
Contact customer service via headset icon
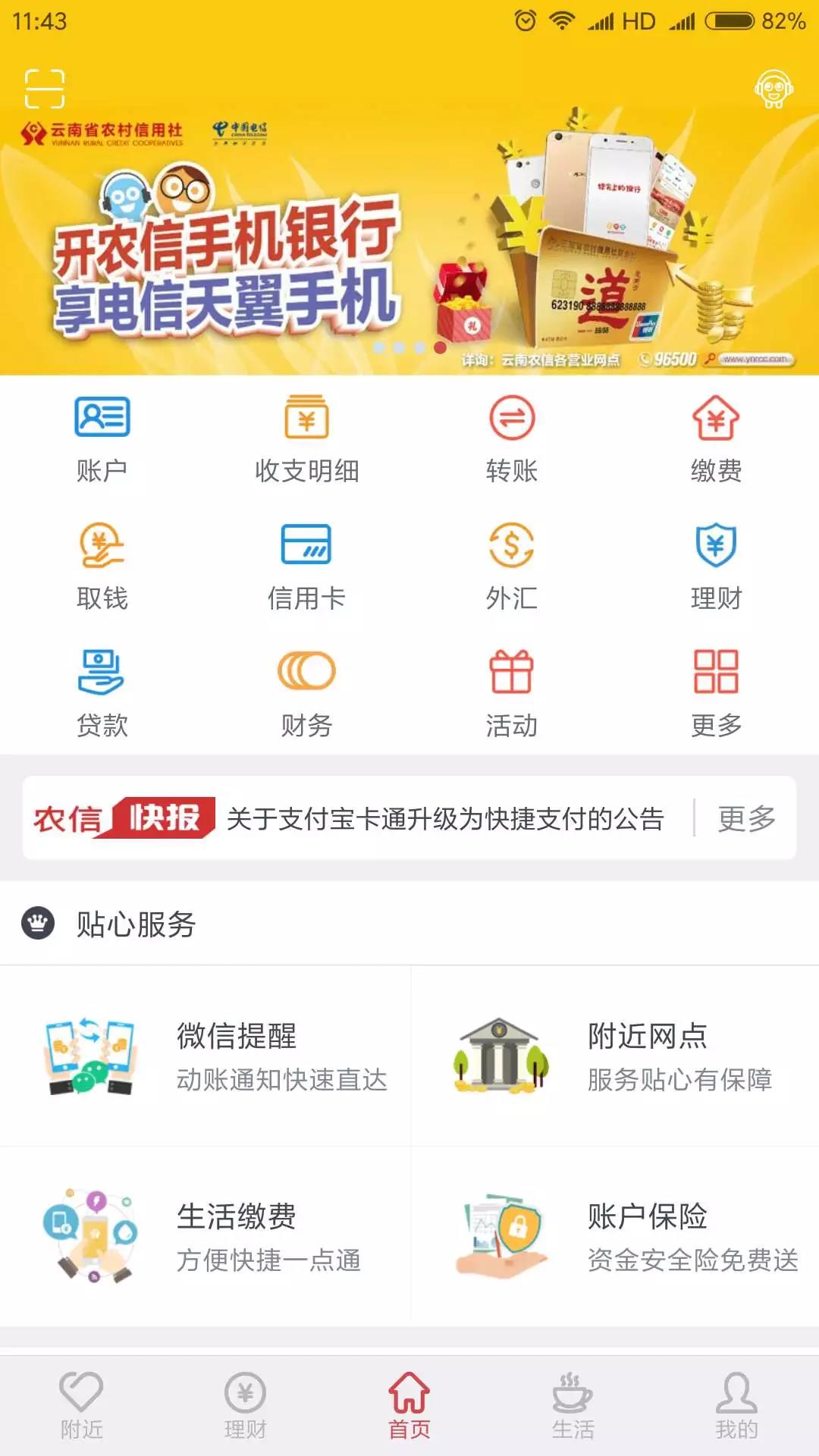pyautogui.click(x=773, y=89)
